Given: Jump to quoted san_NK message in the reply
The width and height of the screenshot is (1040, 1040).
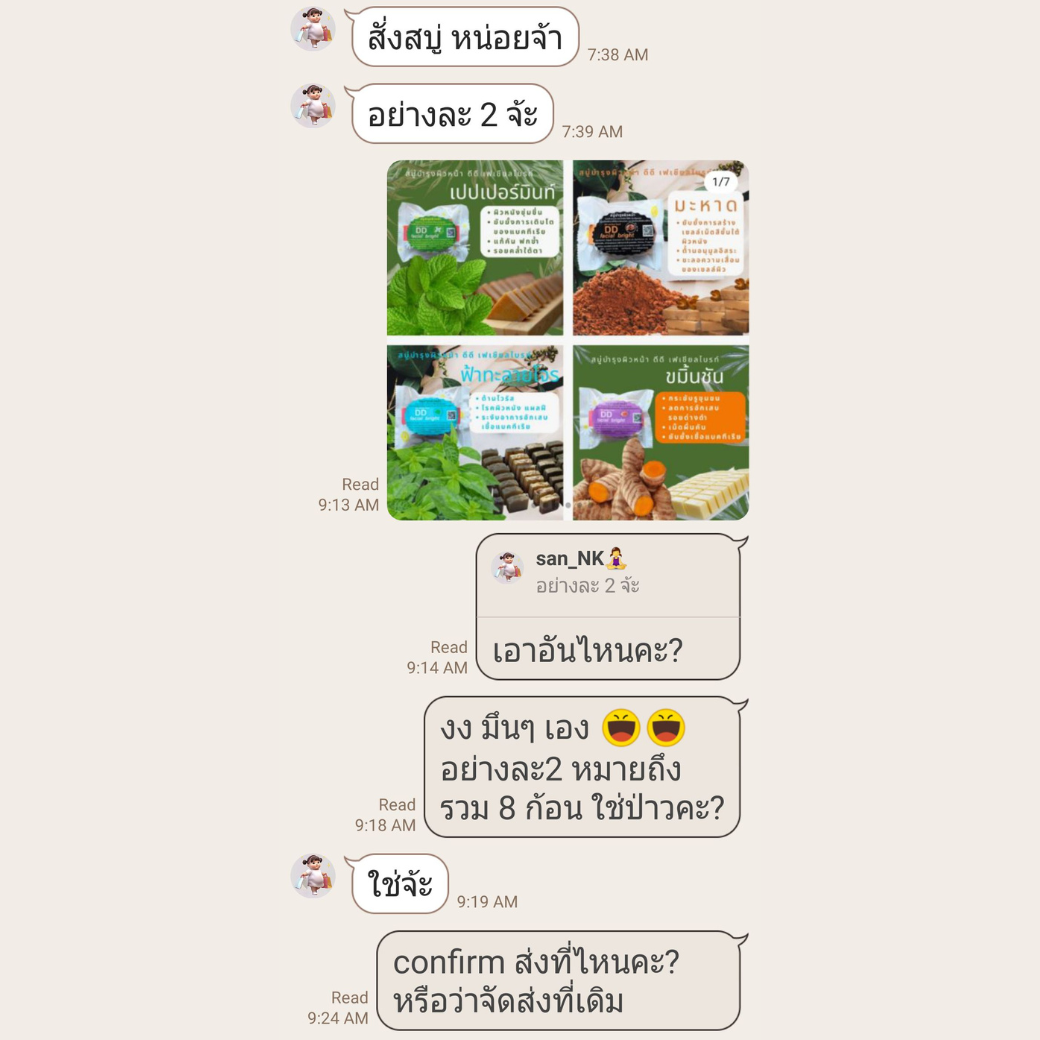Looking at the screenshot, I should [x=607, y=574].
